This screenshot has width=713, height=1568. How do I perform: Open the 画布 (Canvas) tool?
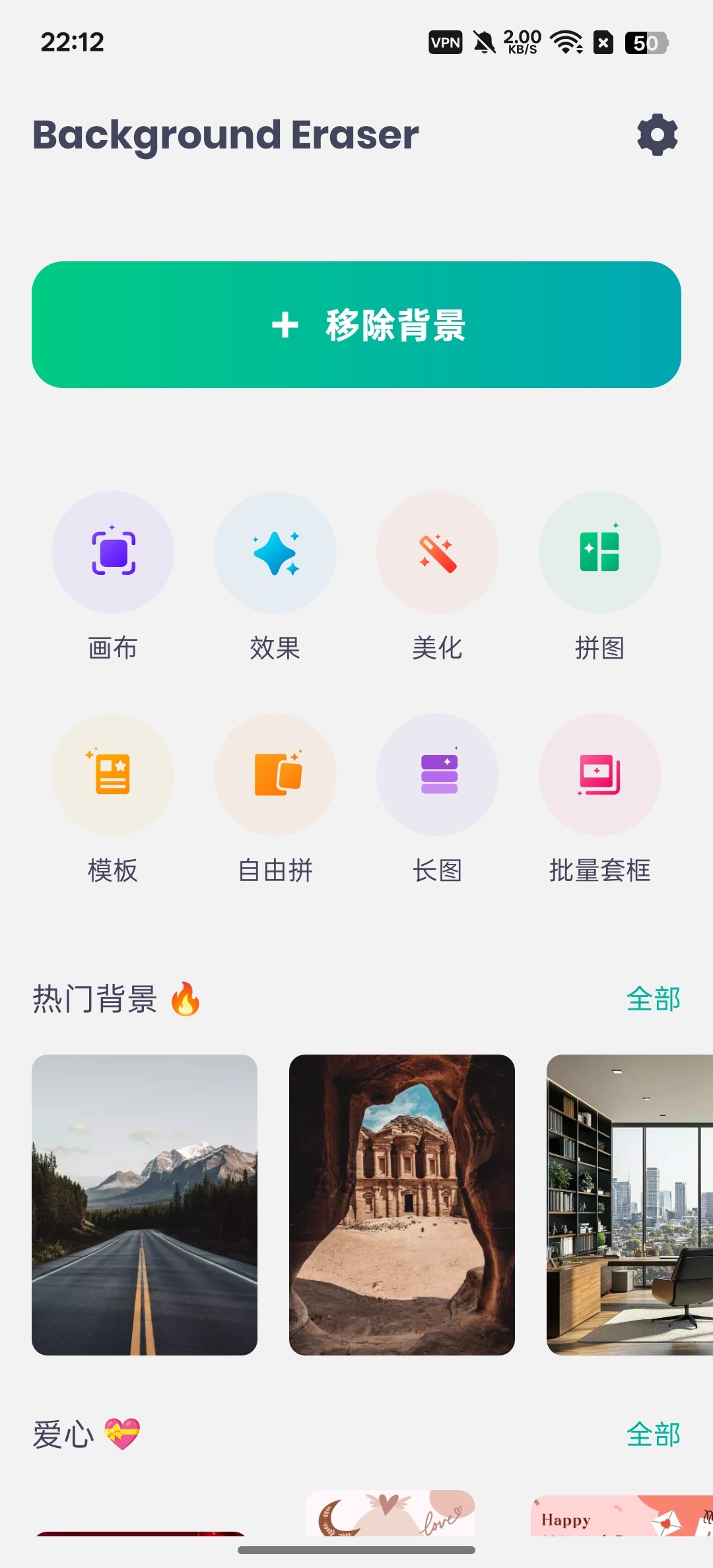(112, 552)
